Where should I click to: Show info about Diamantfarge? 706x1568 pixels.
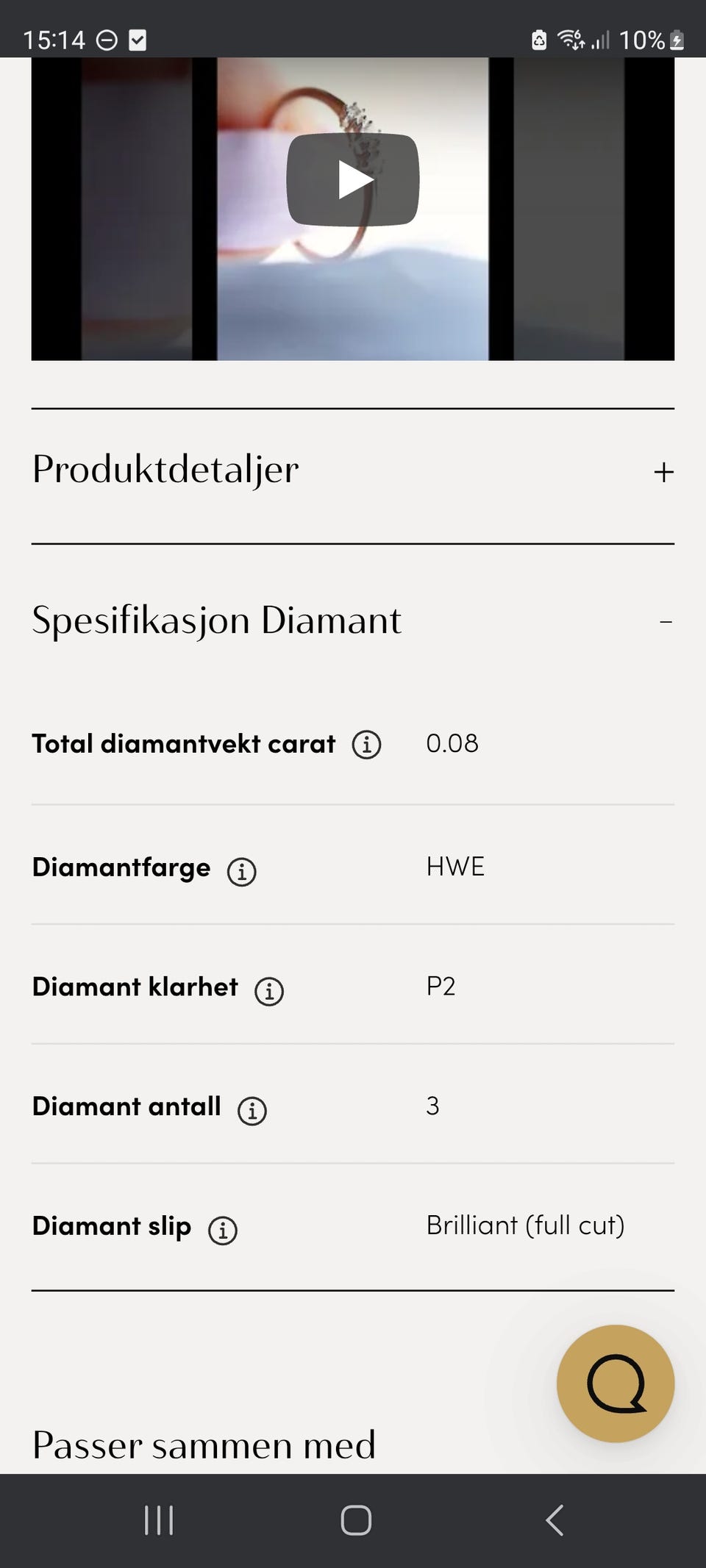click(241, 872)
